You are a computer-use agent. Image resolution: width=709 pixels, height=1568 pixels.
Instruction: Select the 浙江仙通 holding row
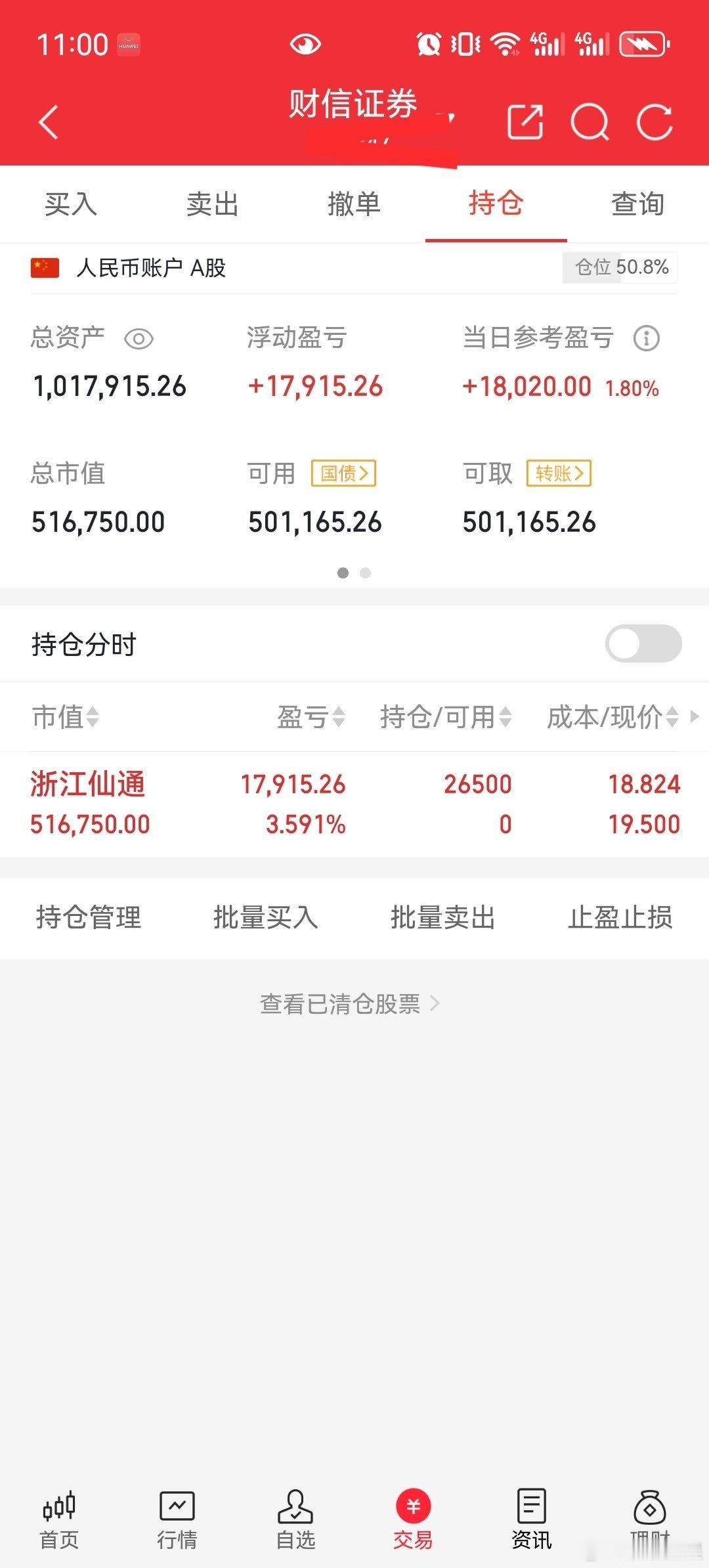(x=263, y=802)
